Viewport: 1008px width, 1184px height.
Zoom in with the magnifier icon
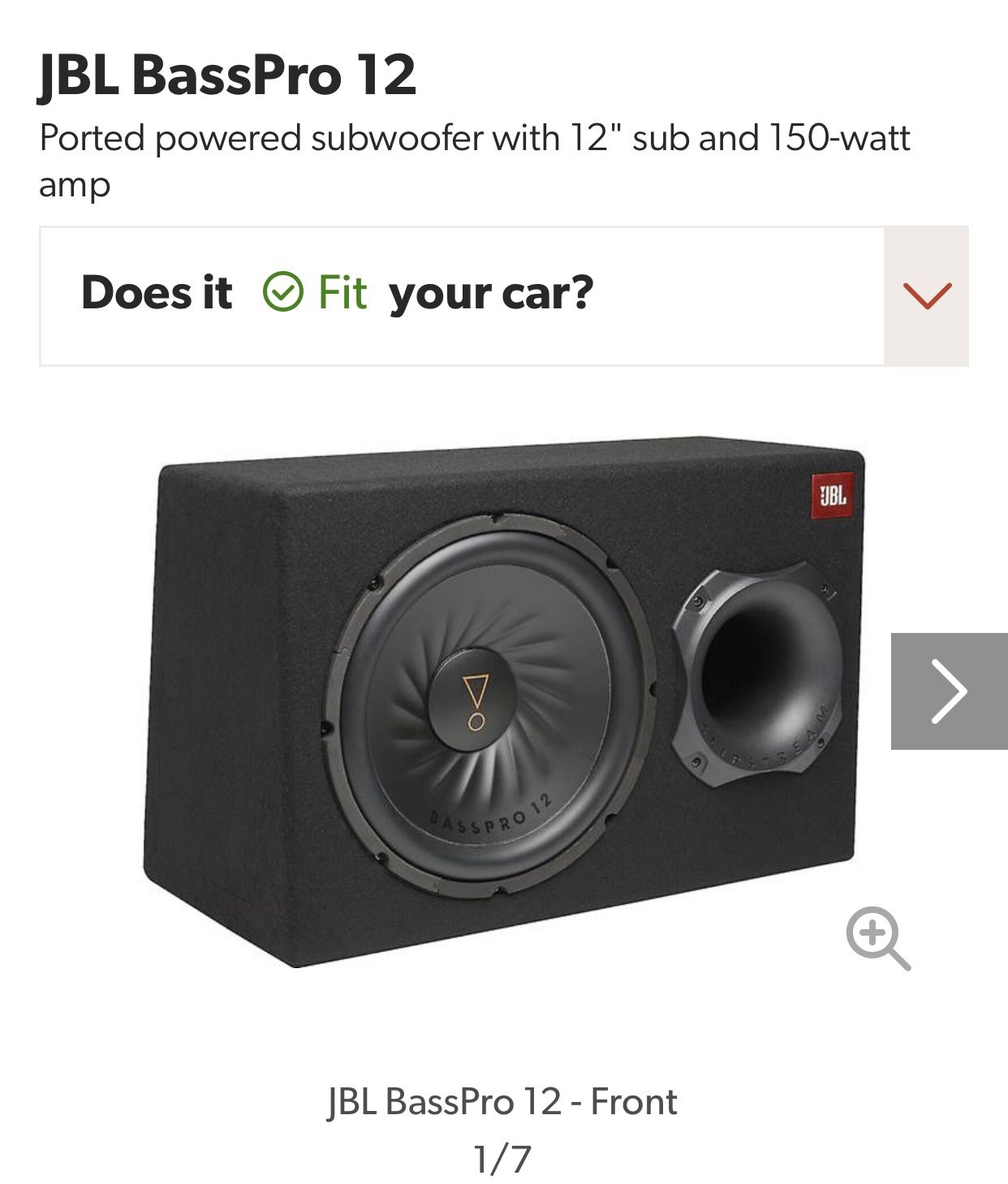pyautogui.click(x=878, y=938)
